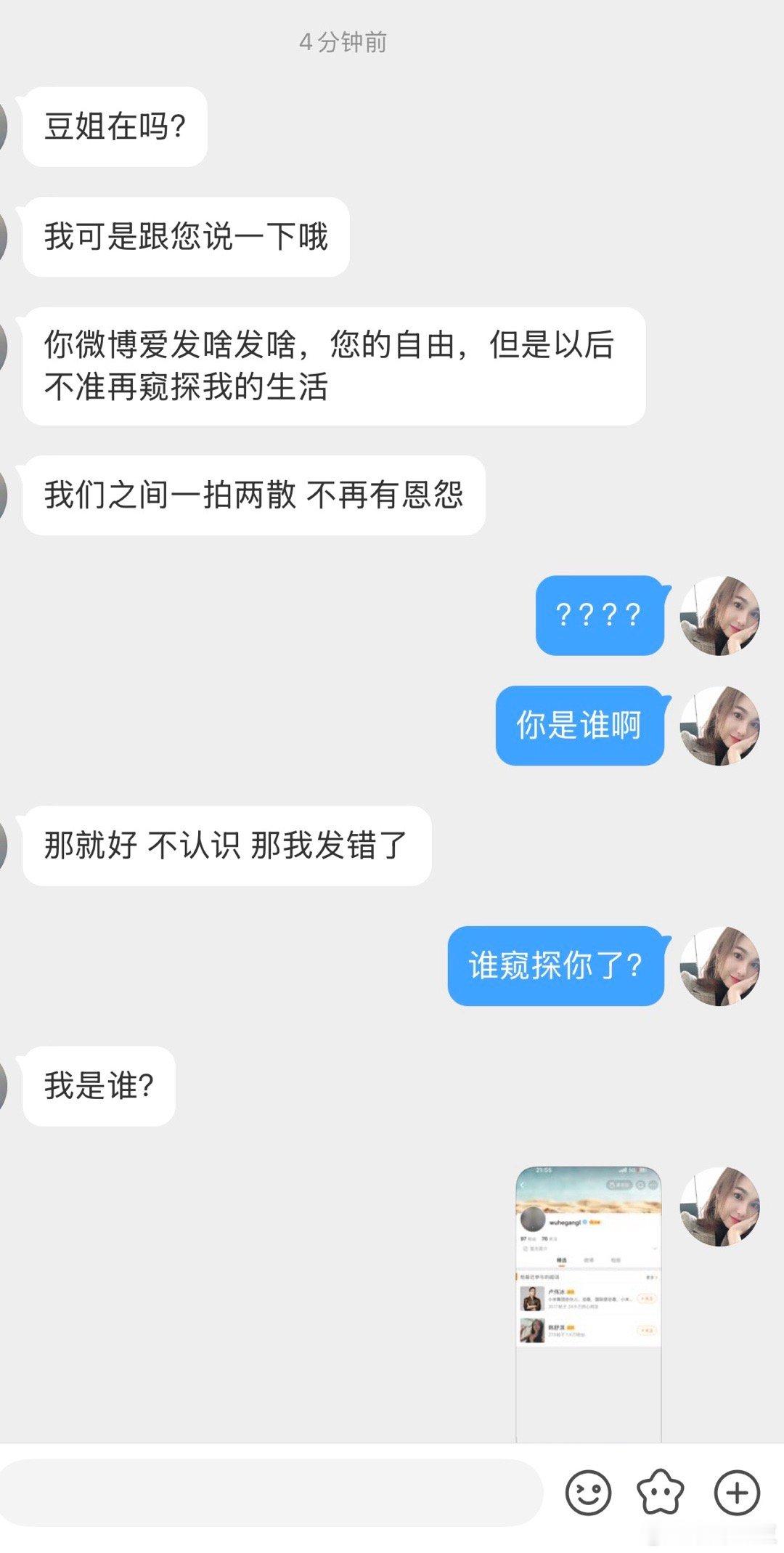The image size is (784, 1553).
Task: Open sender avatar next to "????" bubble
Action: pyautogui.click(x=719, y=616)
